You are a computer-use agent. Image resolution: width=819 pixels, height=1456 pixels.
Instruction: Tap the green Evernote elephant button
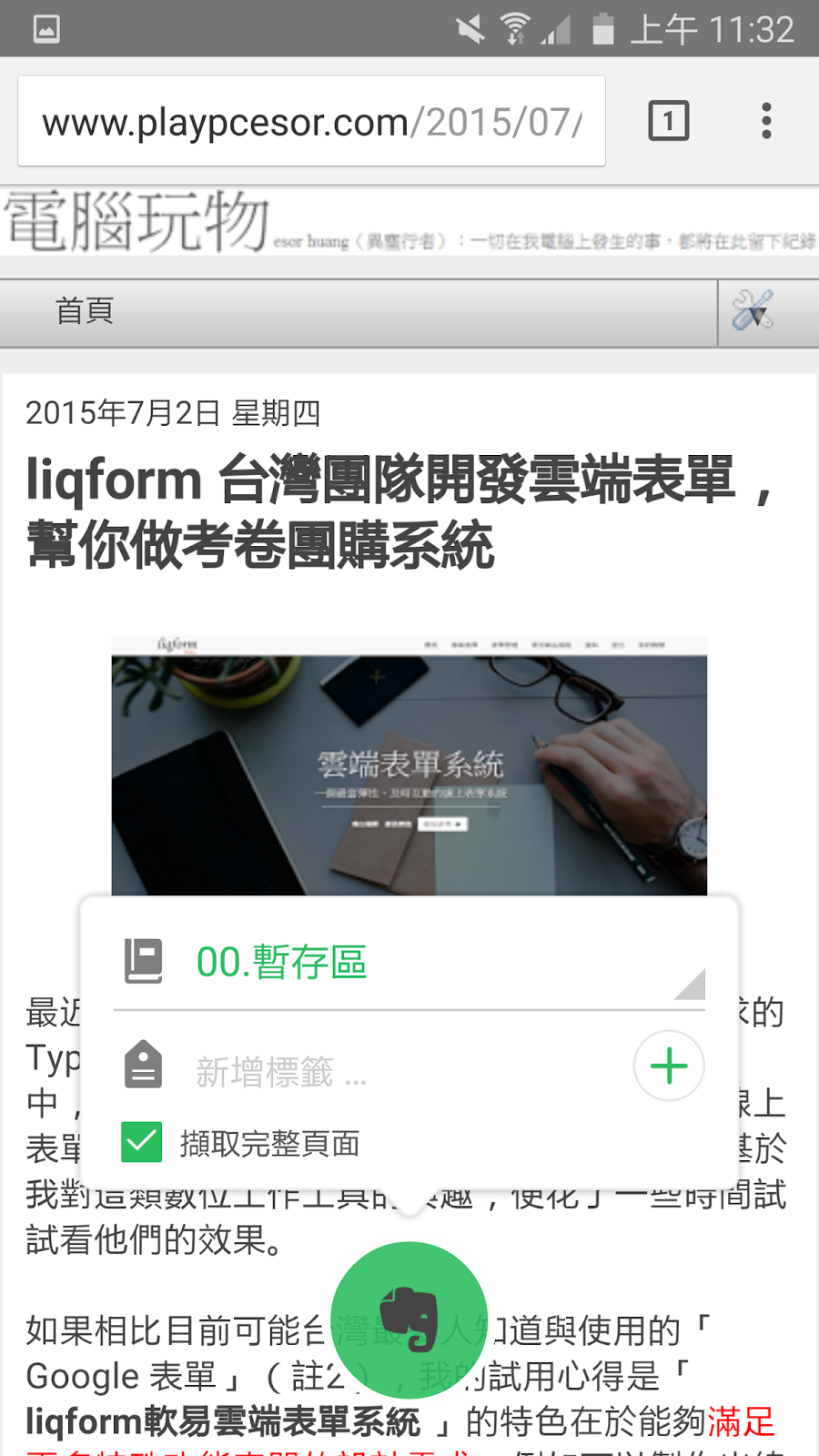[409, 1320]
